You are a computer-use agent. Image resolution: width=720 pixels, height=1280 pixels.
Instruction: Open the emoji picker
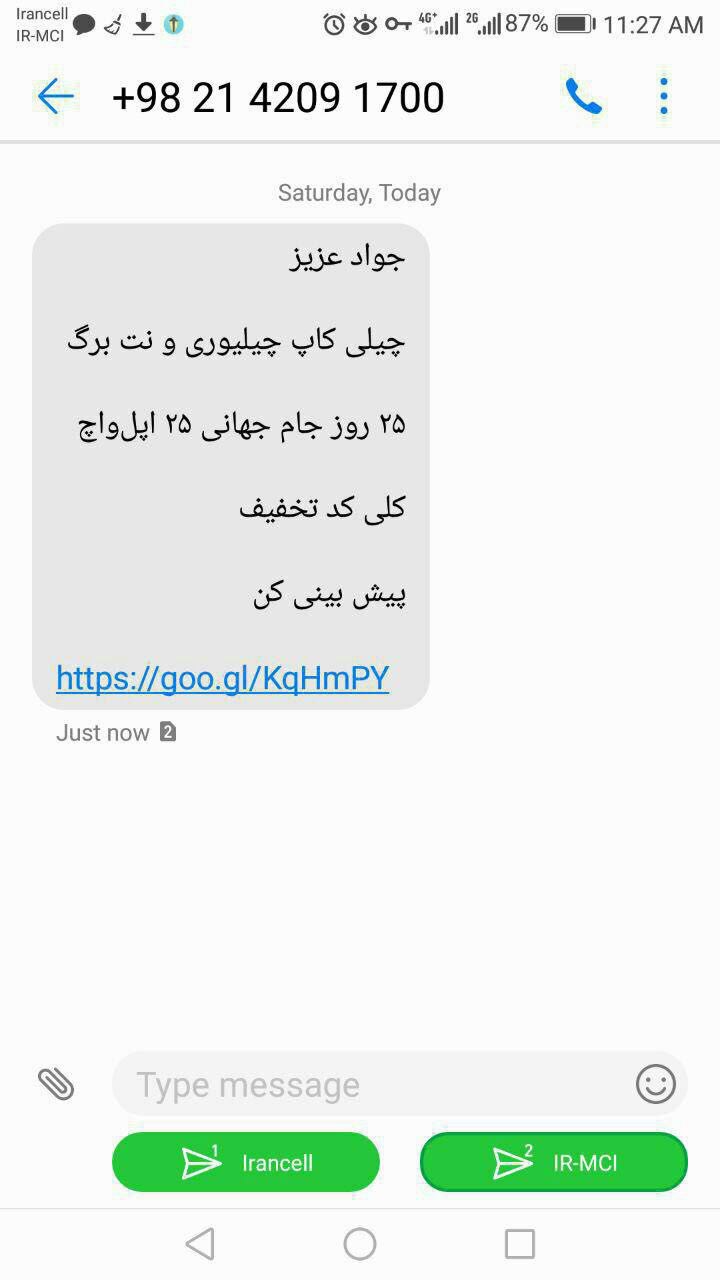pos(656,1084)
